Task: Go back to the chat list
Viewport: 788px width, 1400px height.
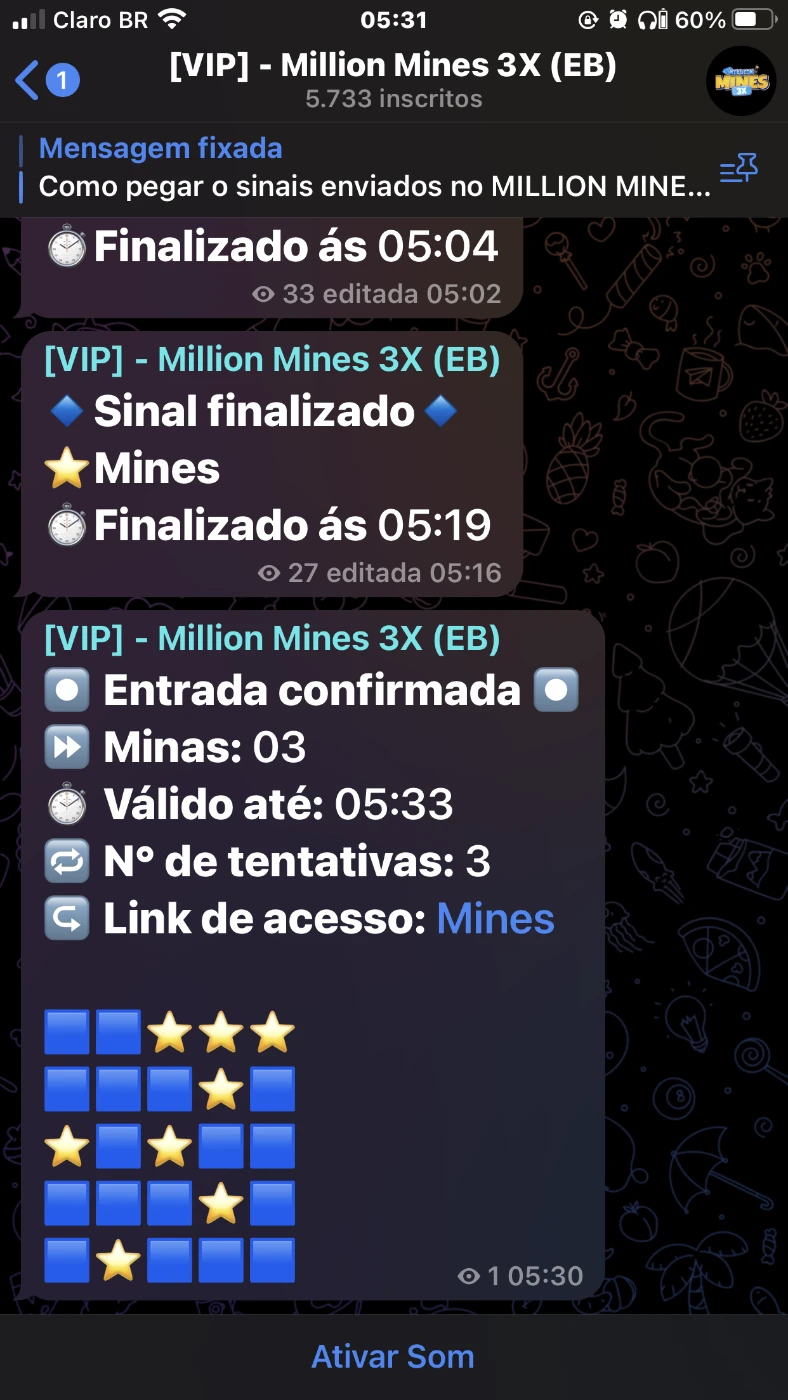Action: coord(46,81)
